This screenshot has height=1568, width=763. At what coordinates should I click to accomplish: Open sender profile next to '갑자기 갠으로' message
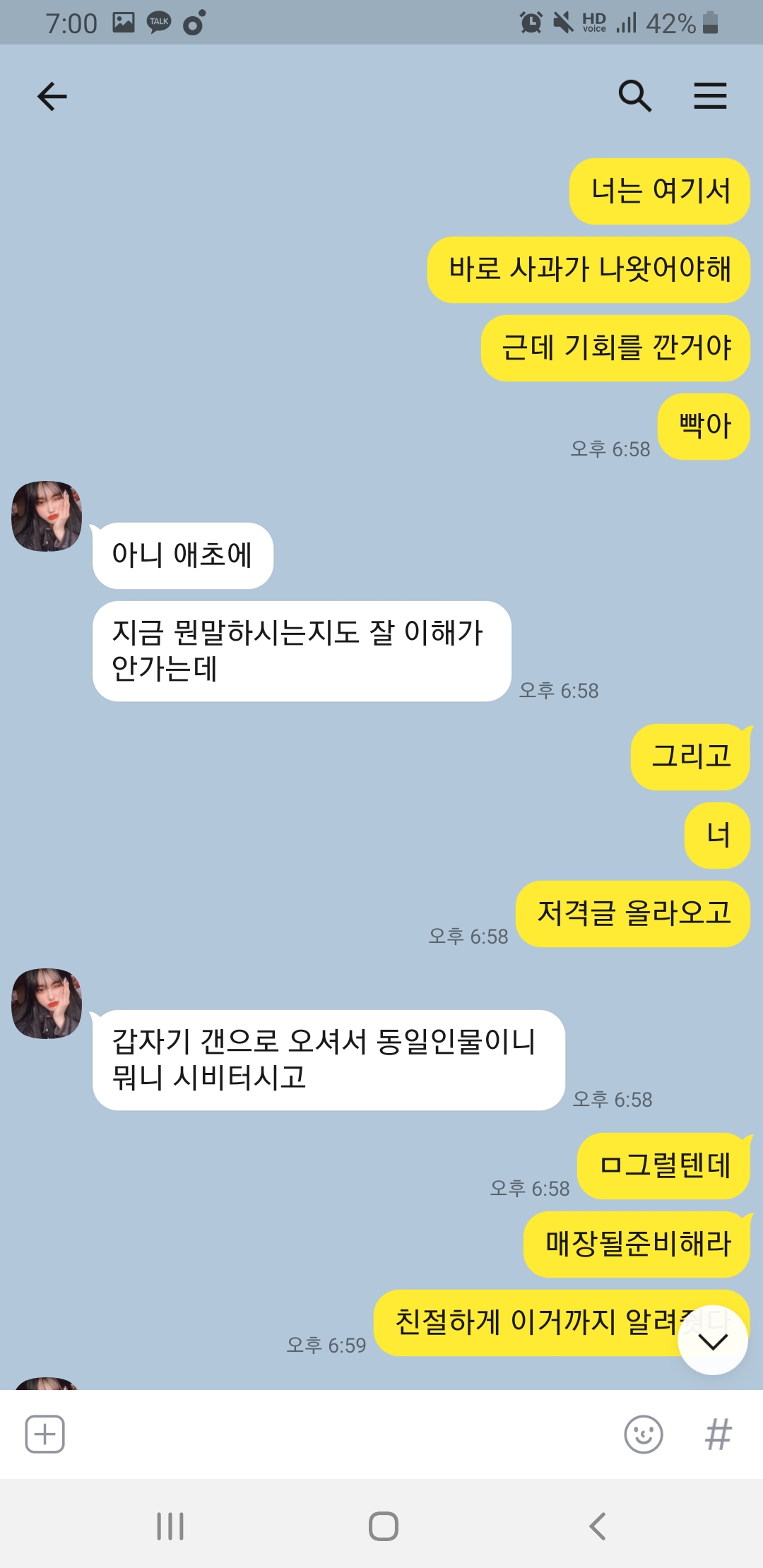(x=47, y=1004)
